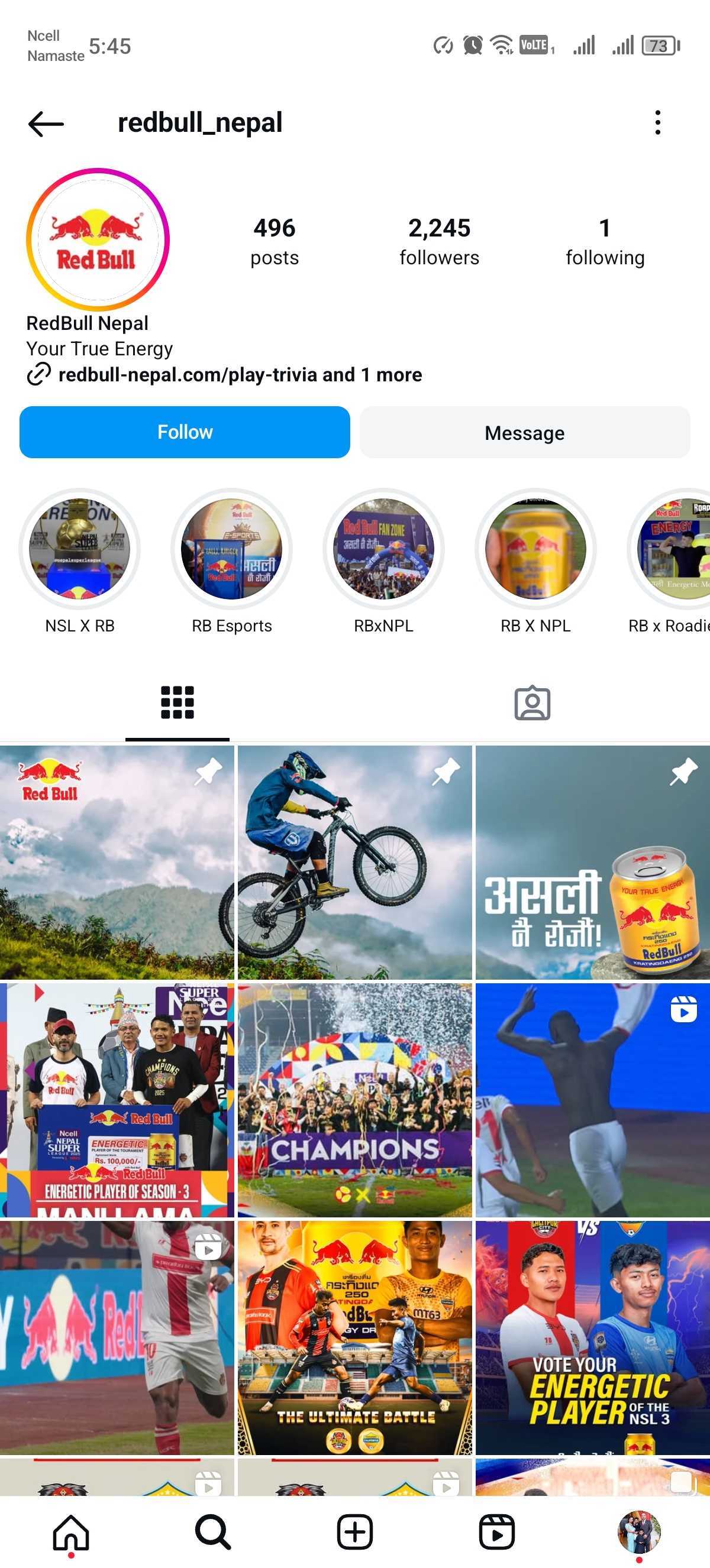Switch to the tagged posts tab
Screen dimensions: 710x1568
pyautogui.click(x=531, y=704)
